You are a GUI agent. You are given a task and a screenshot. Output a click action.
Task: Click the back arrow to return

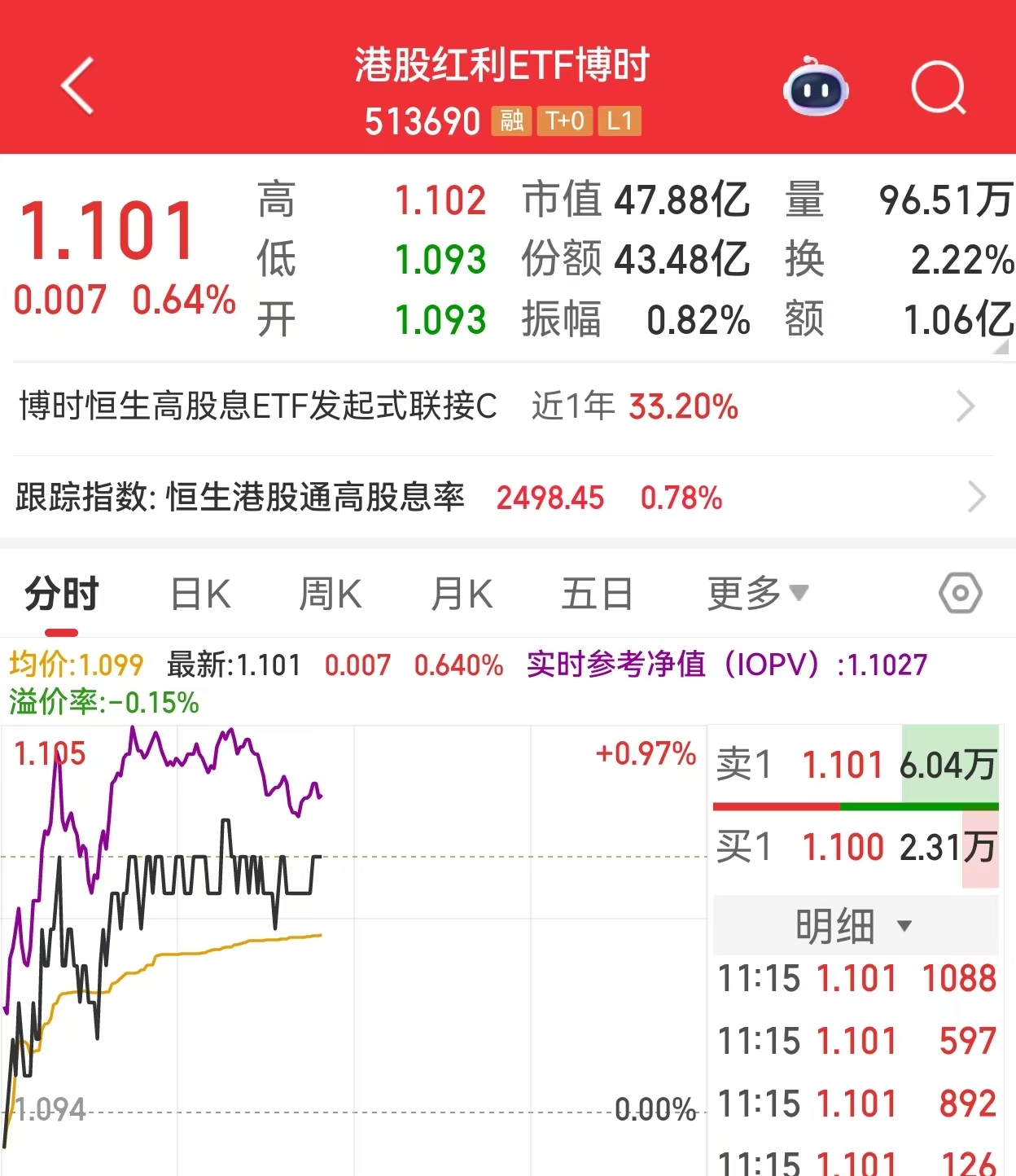pos(77,87)
